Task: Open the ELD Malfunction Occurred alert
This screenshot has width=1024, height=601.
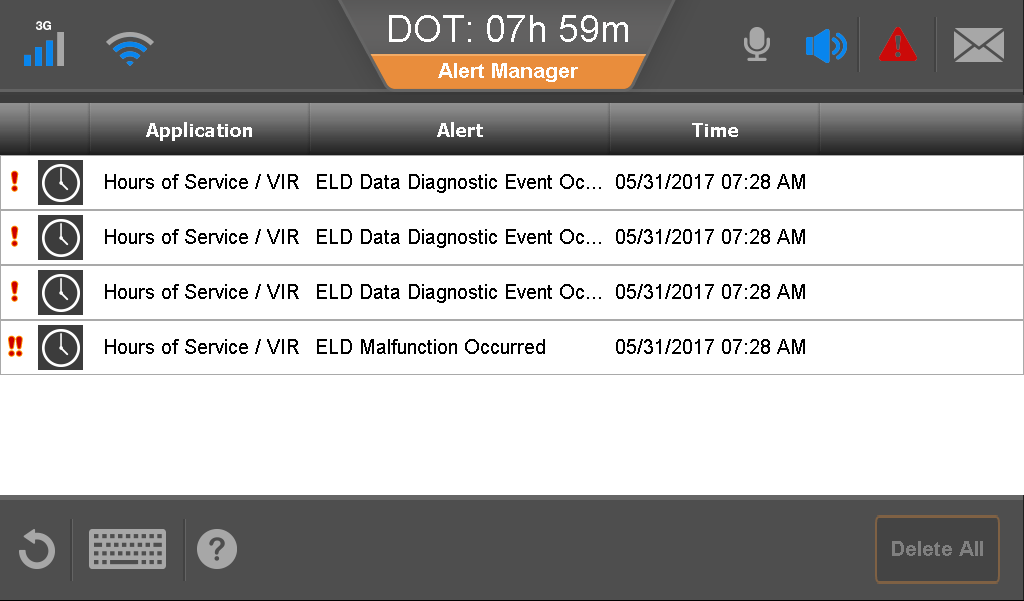Action: pyautogui.click(x=430, y=347)
